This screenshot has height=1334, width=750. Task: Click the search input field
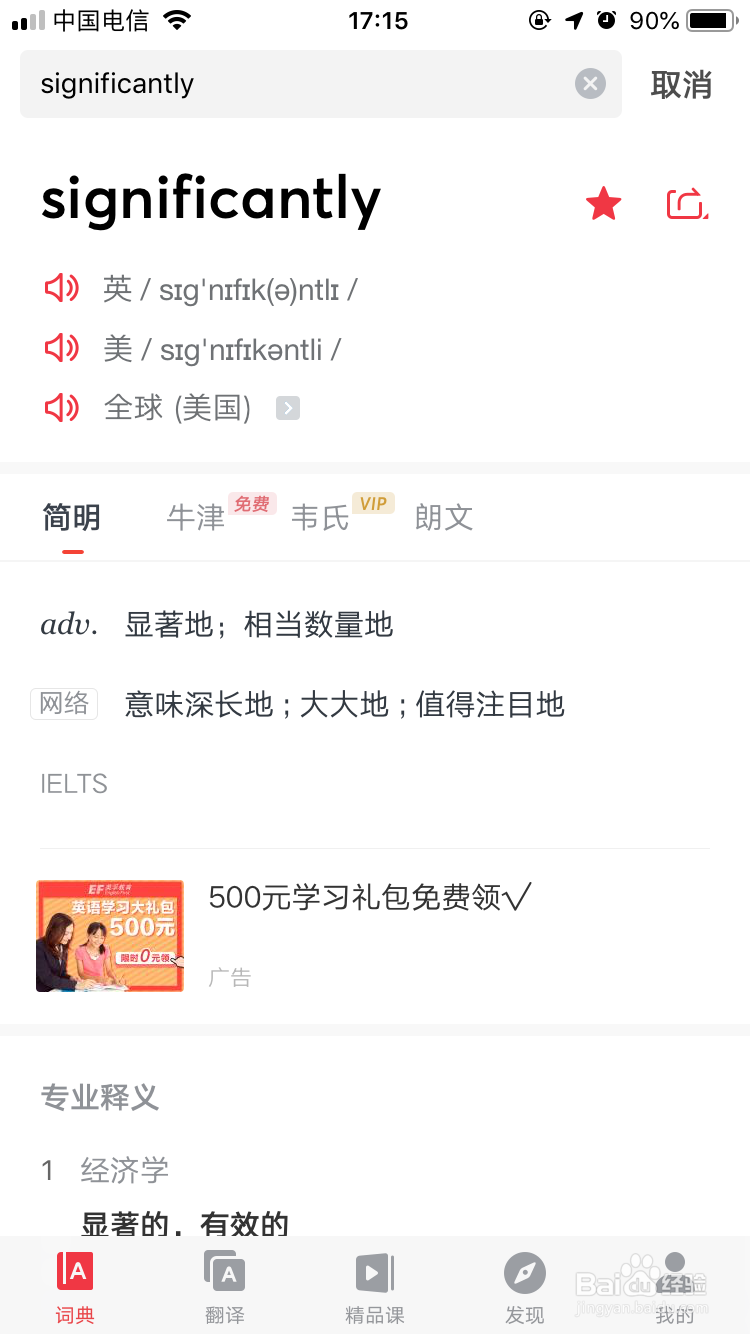click(x=300, y=84)
